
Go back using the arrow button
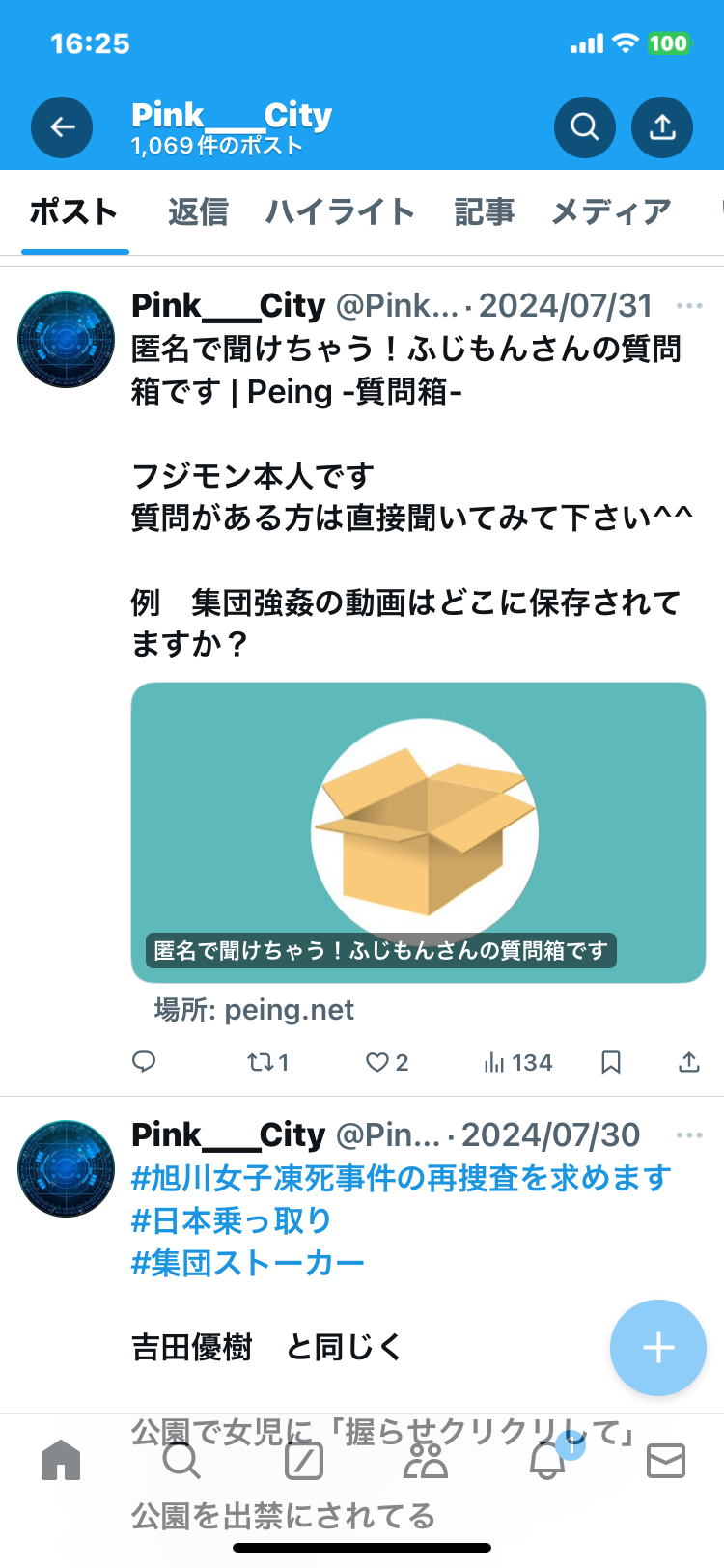click(62, 127)
